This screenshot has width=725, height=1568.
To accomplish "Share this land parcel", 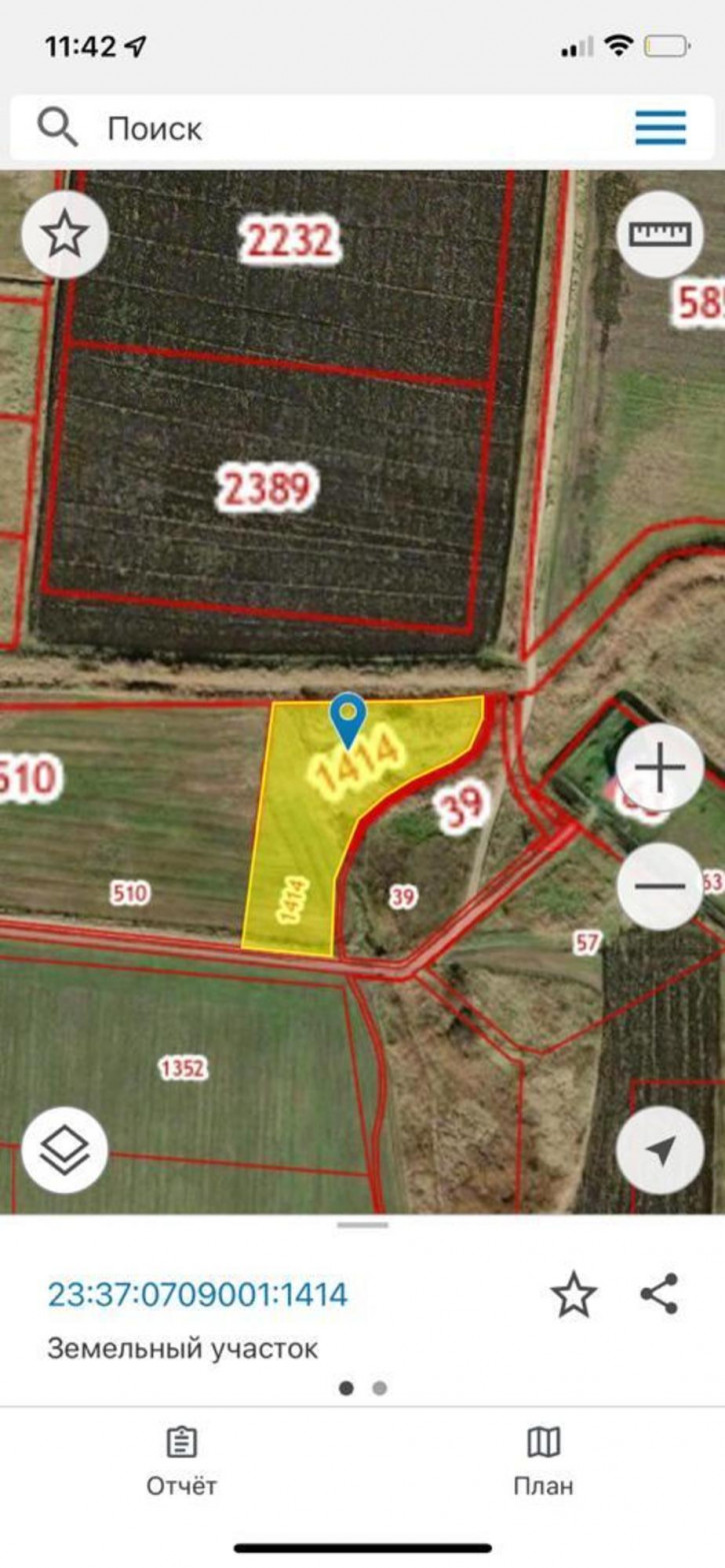I will pyautogui.click(x=660, y=1293).
